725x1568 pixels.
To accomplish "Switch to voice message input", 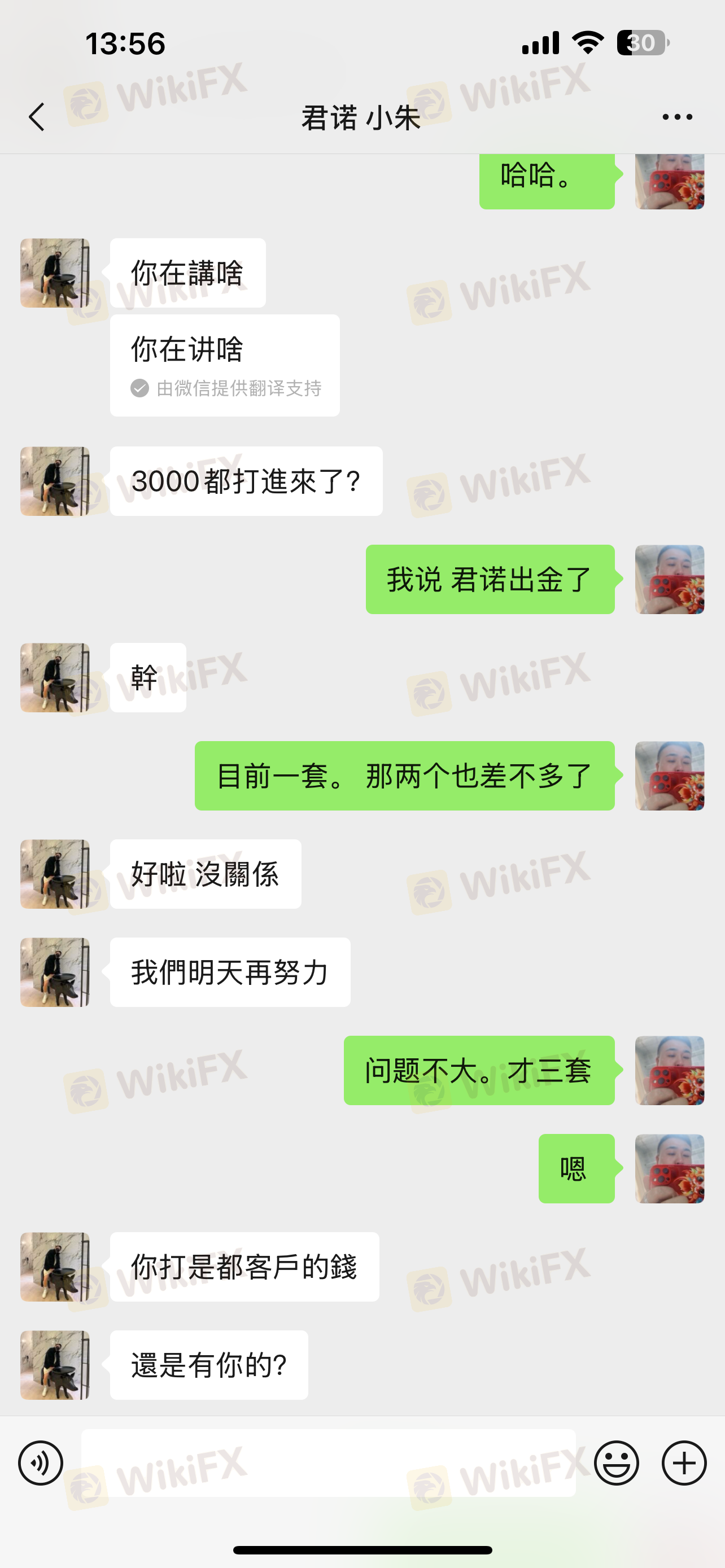I will tap(41, 1462).
